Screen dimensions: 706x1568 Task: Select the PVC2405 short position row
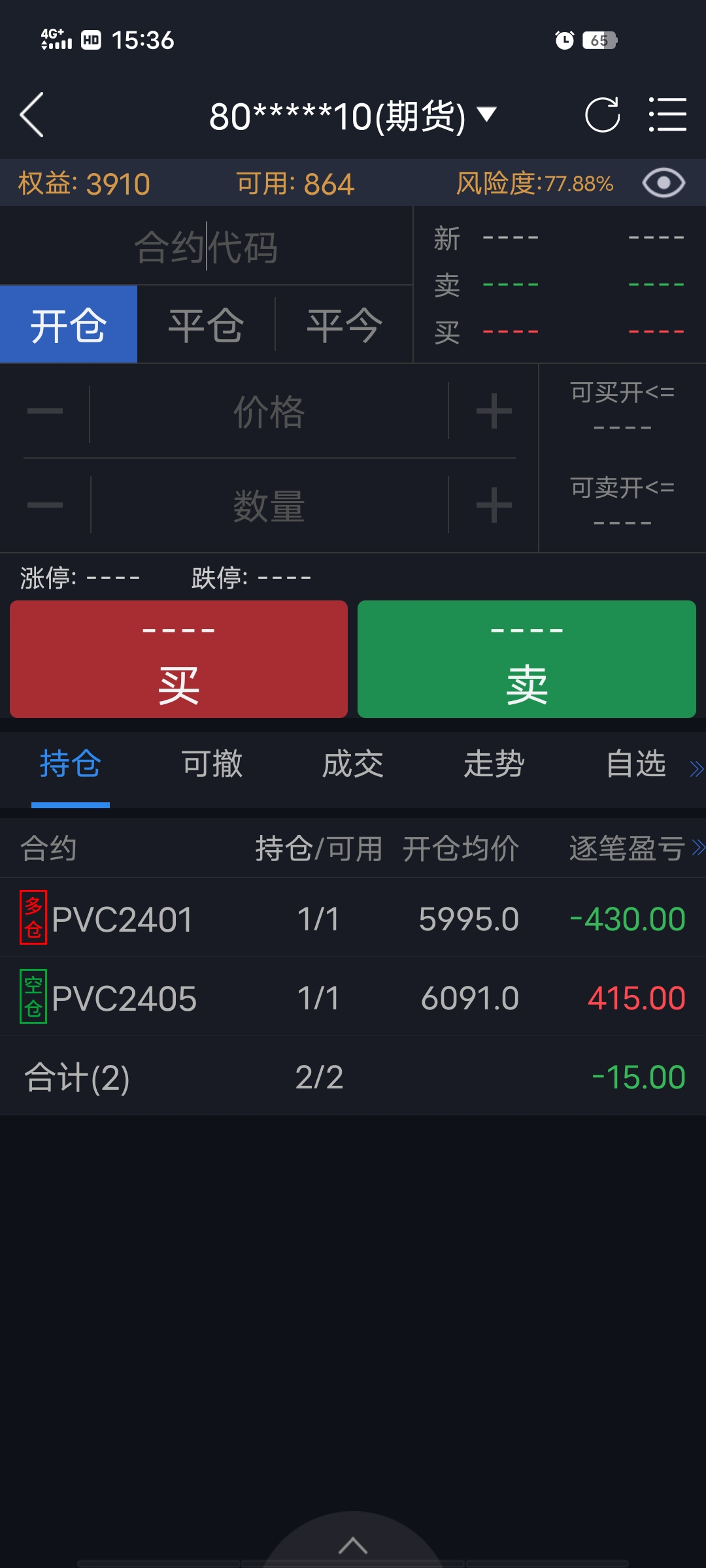pos(353,997)
